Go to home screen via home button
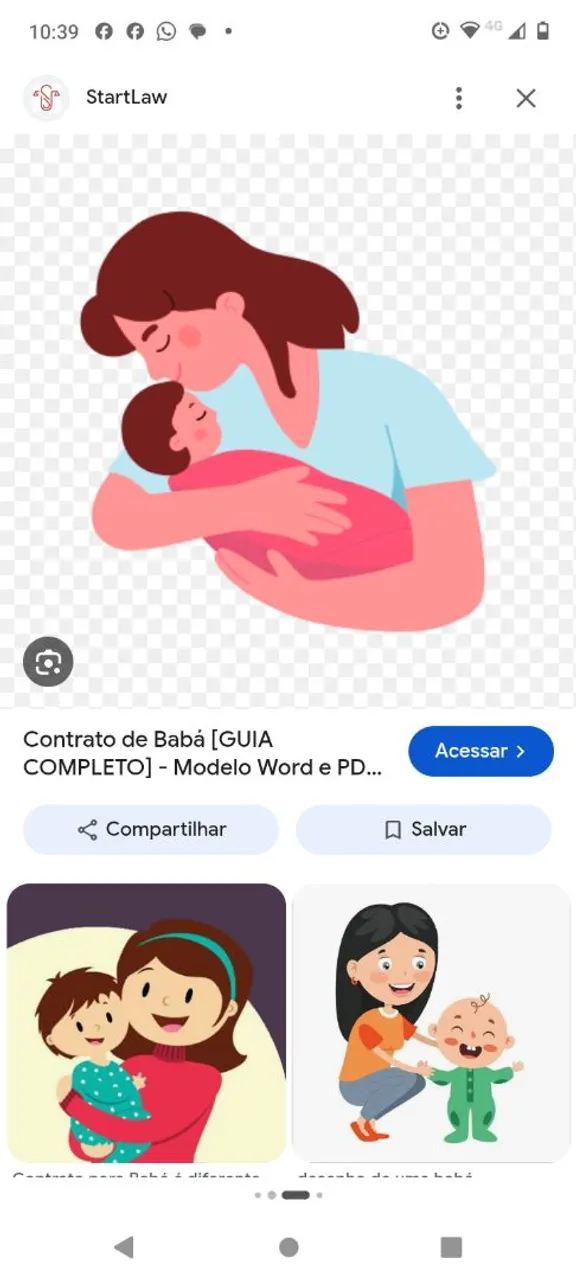This screenshot has height=1280, width=576. [288, 1247]
